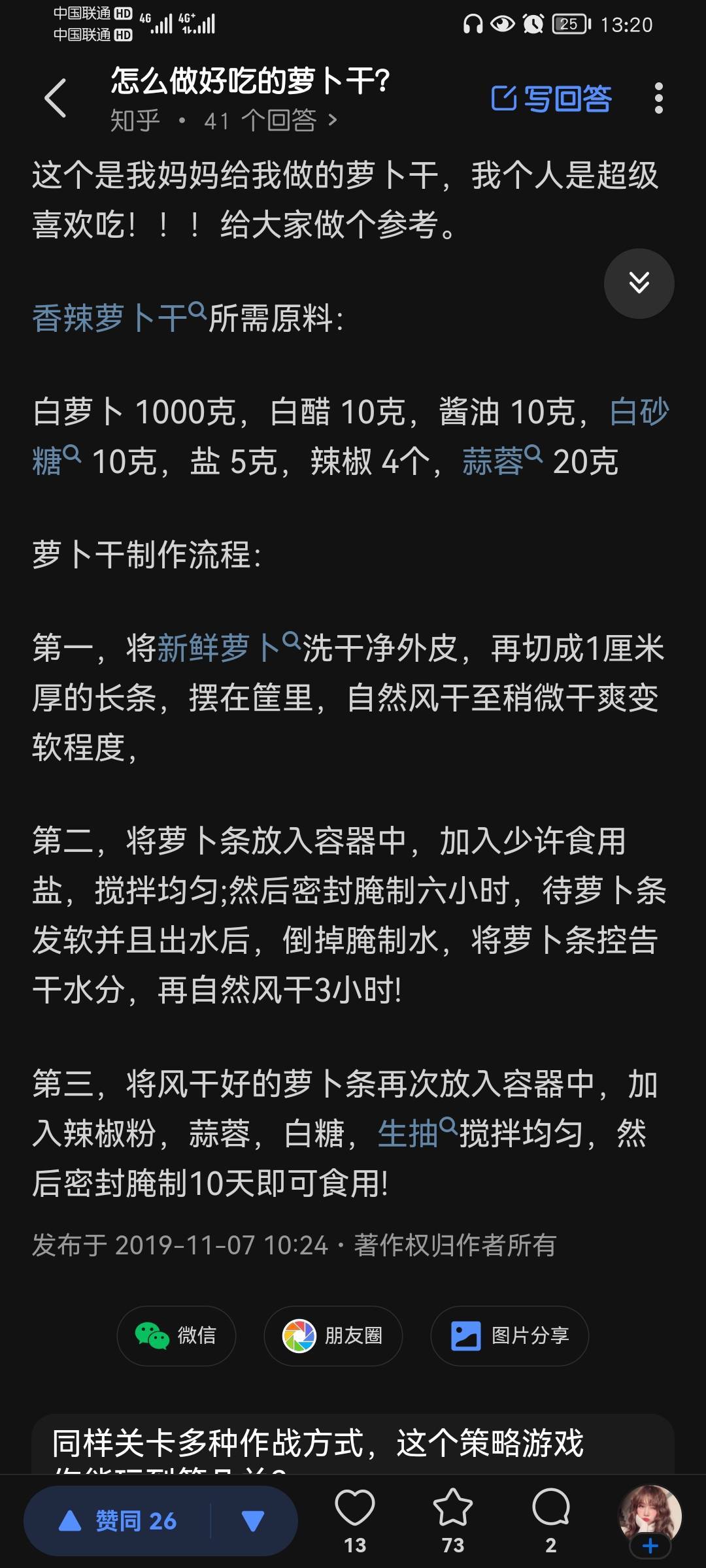Open the three-dot overflow menu
Image resolution: width=706 pixels, height=1568 pixels.
658,99
